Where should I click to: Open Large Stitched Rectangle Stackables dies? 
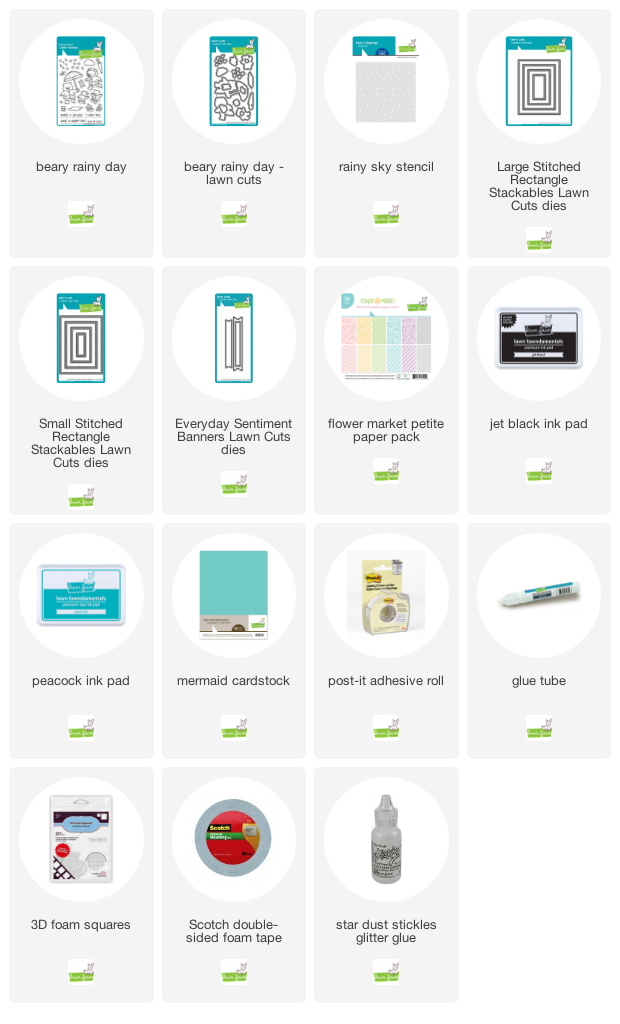[539, 133]
